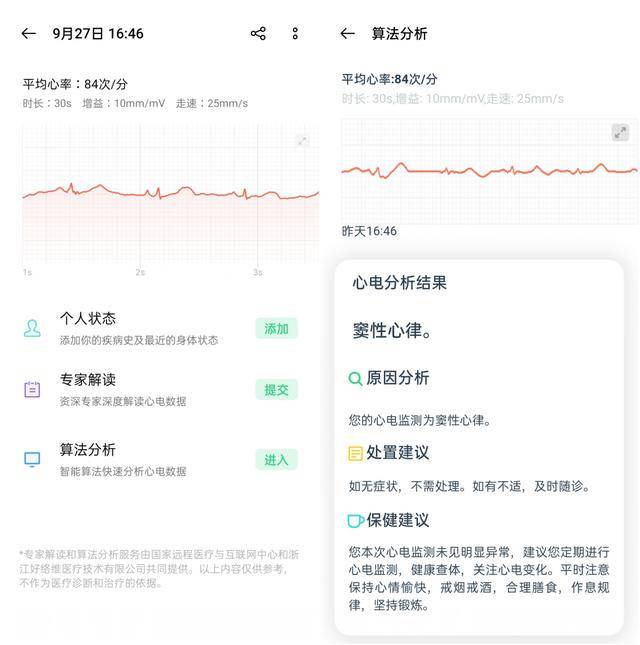The width and height of the screenshot is (640, 645).
Task: Go back from the 9月27日 16:46 record
Action: tap(28, 34)
